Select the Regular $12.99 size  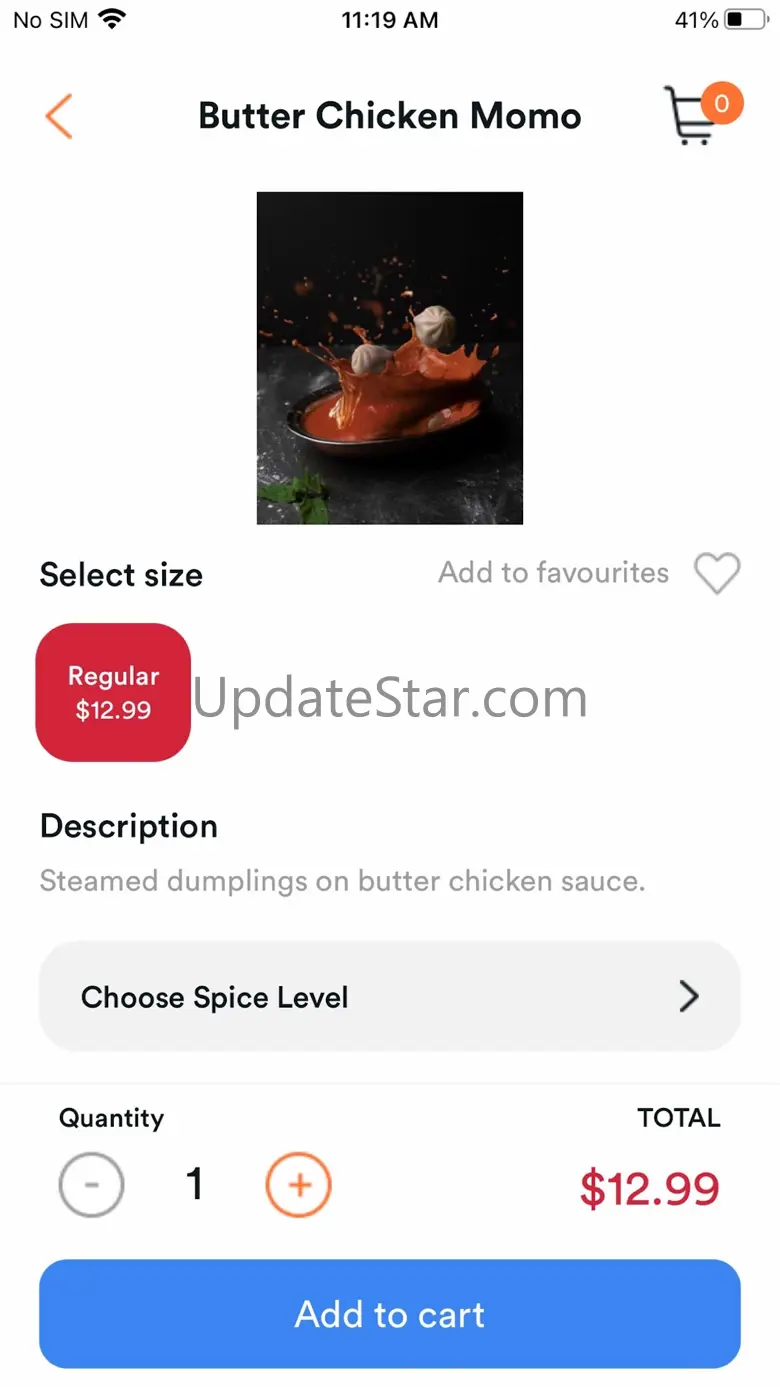[113, 692]
